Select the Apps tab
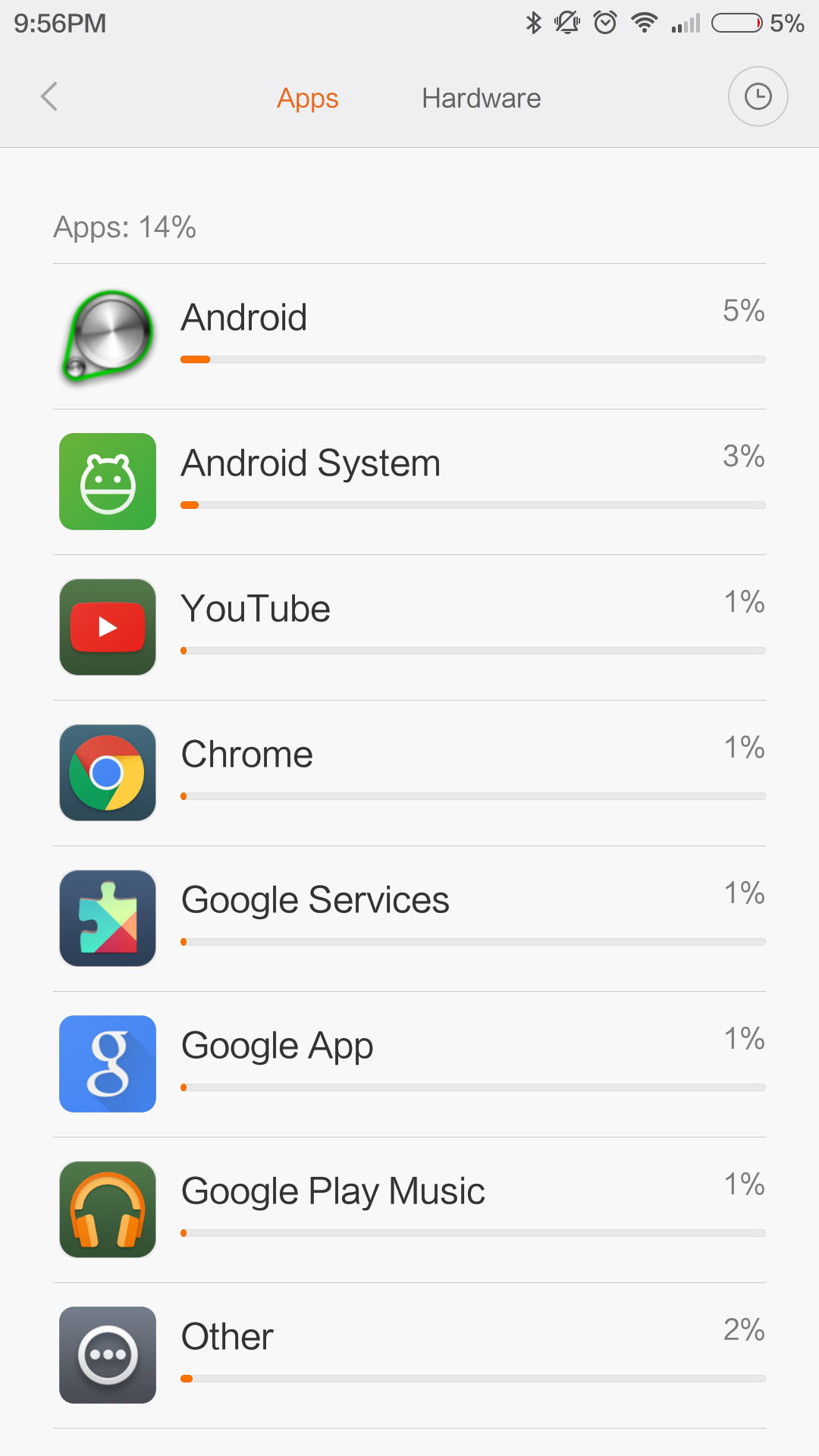Screen dimensions: 819x1456 307,99
